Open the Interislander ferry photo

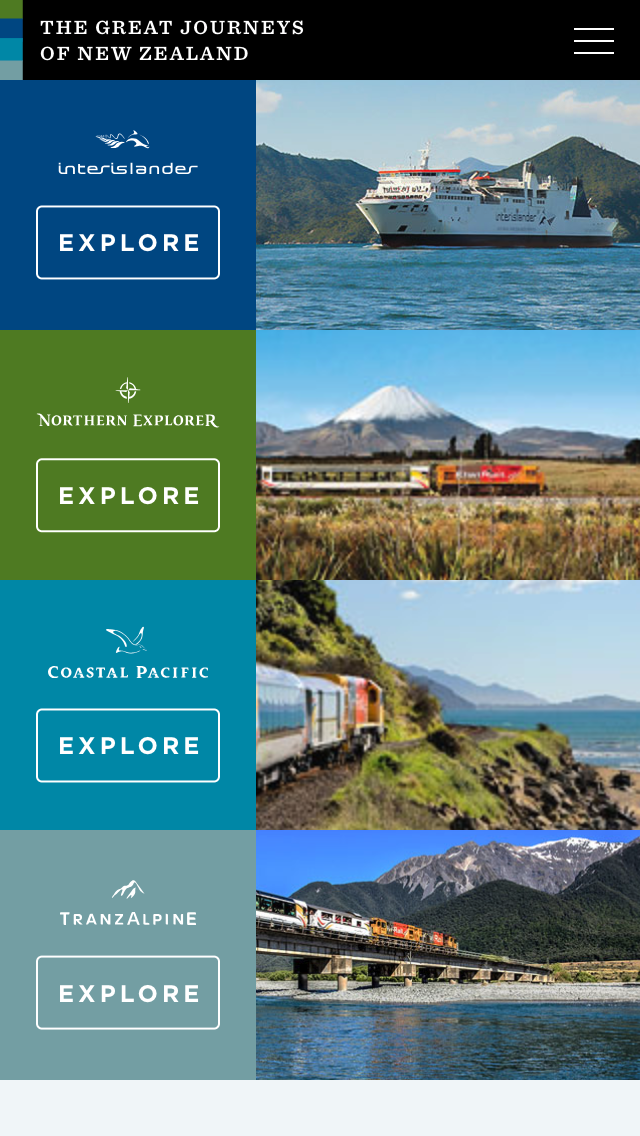coord(448,205)
